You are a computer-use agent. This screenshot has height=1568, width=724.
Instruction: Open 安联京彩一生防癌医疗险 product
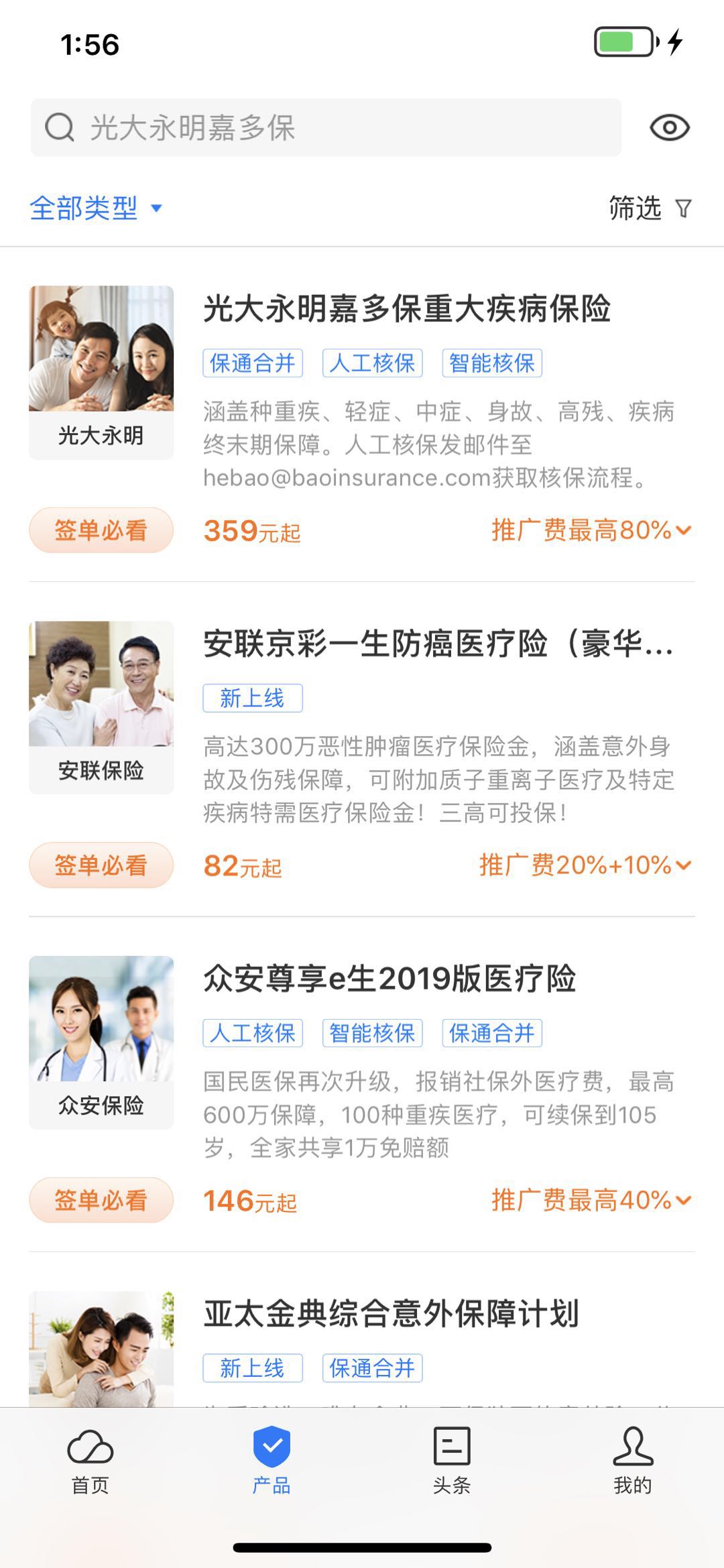click(x=438, y=644)
